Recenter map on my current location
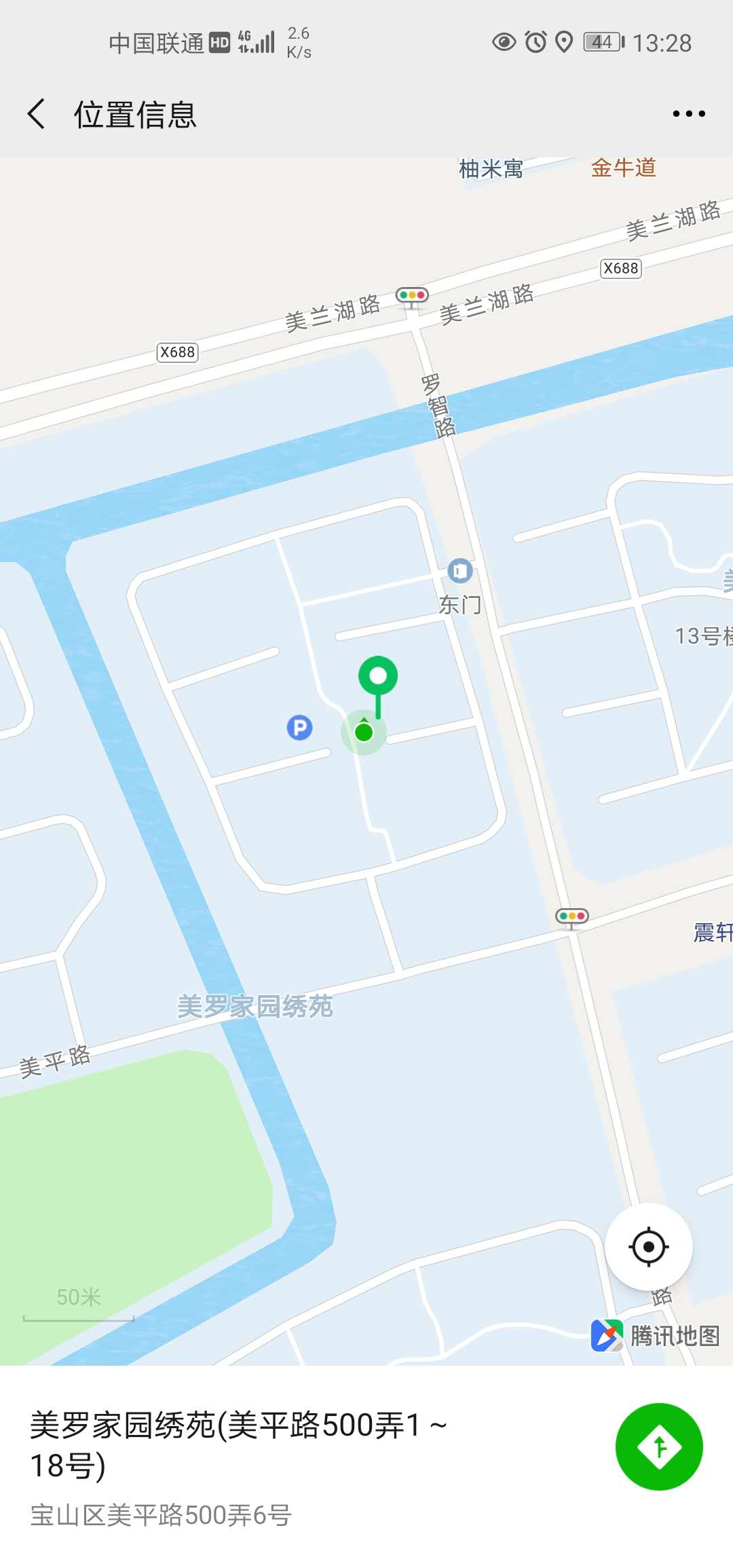The width and height of the screenshot is (733, 1568). (648, 1247)
